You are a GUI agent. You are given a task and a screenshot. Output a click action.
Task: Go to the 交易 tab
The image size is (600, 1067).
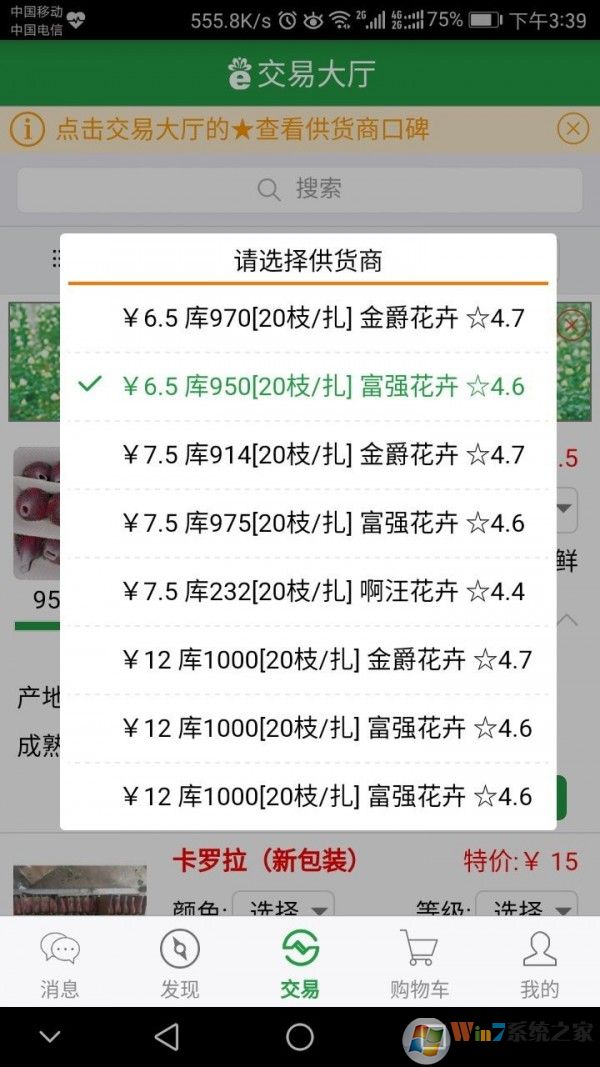[300, 963]
